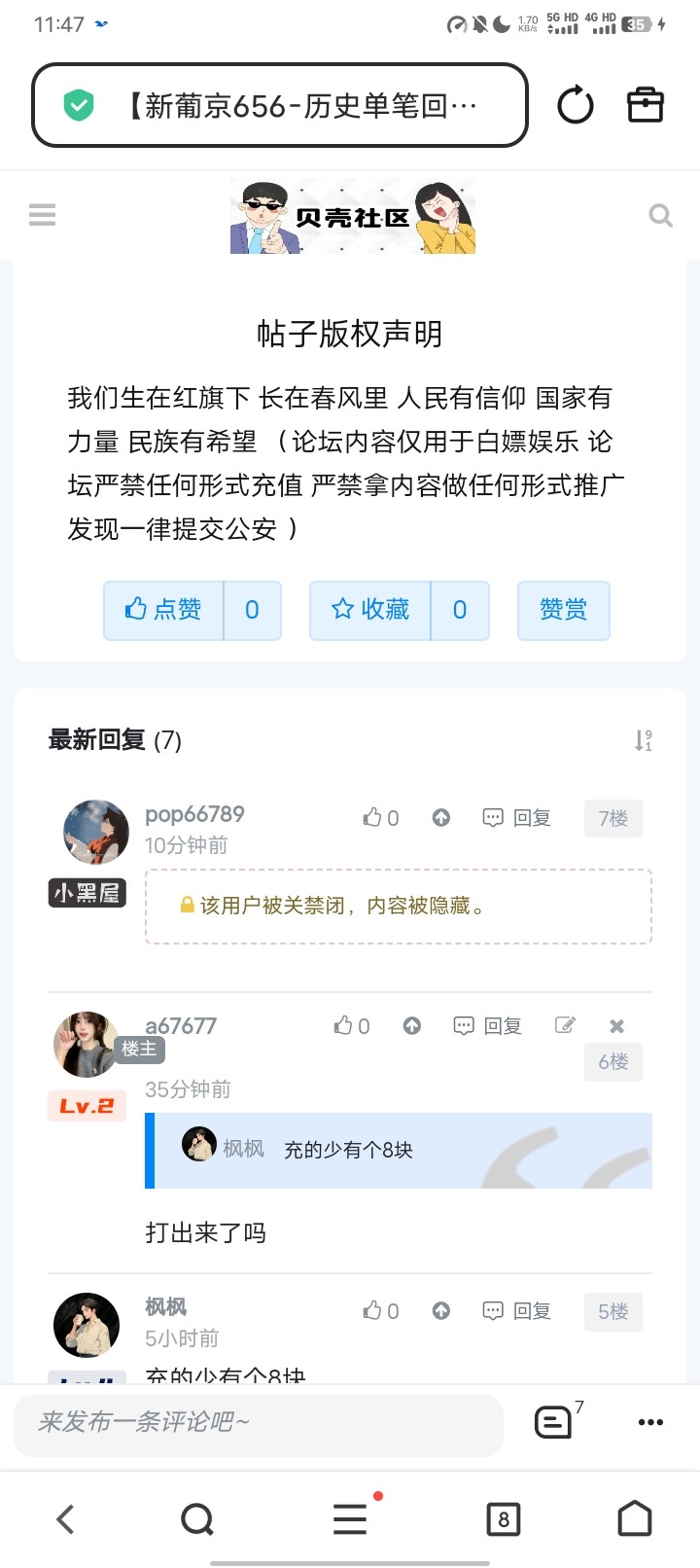Open comments via the speech bubble showing 7

point(552,1422)
